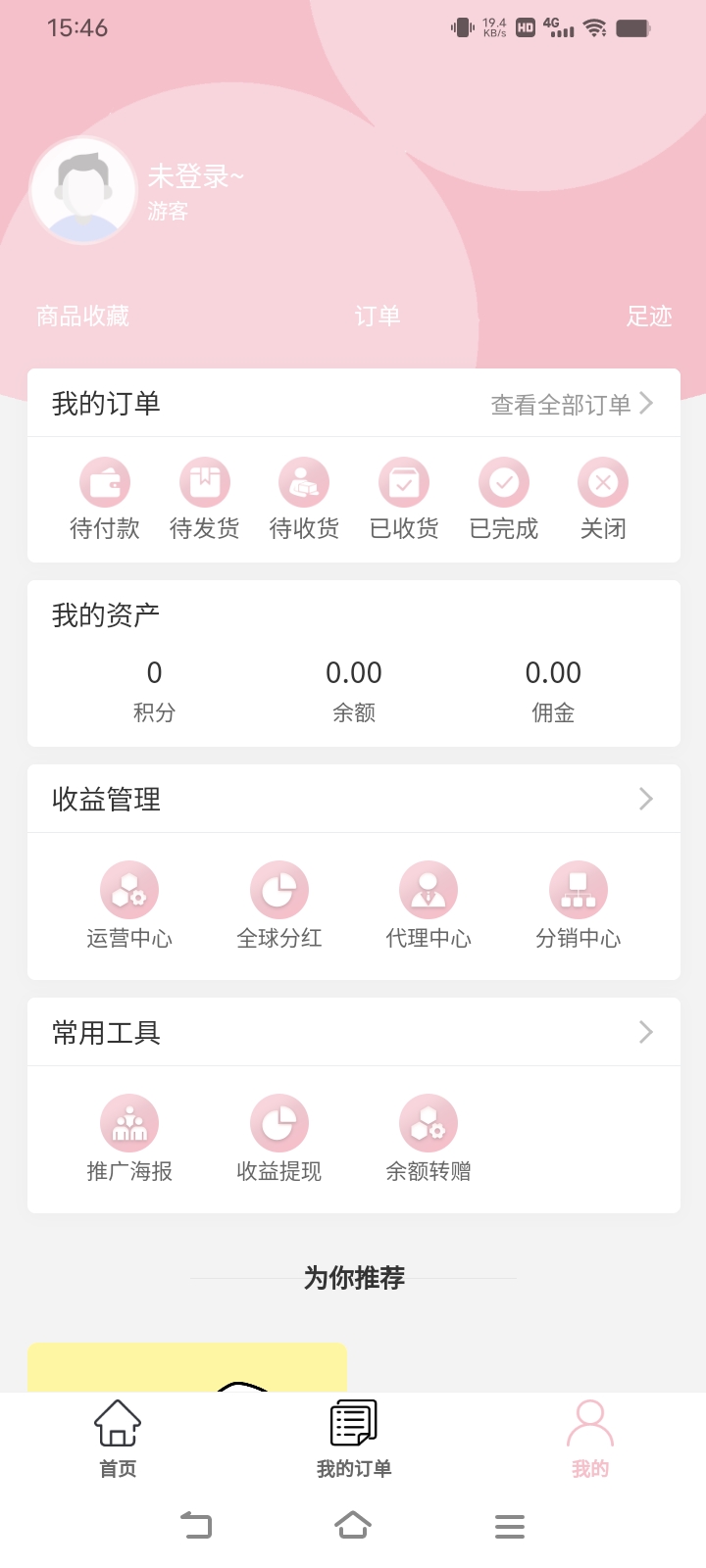Show 已完成 completed orders
This screenshot has width=706, height=1568.
click(x=504, y=500)
